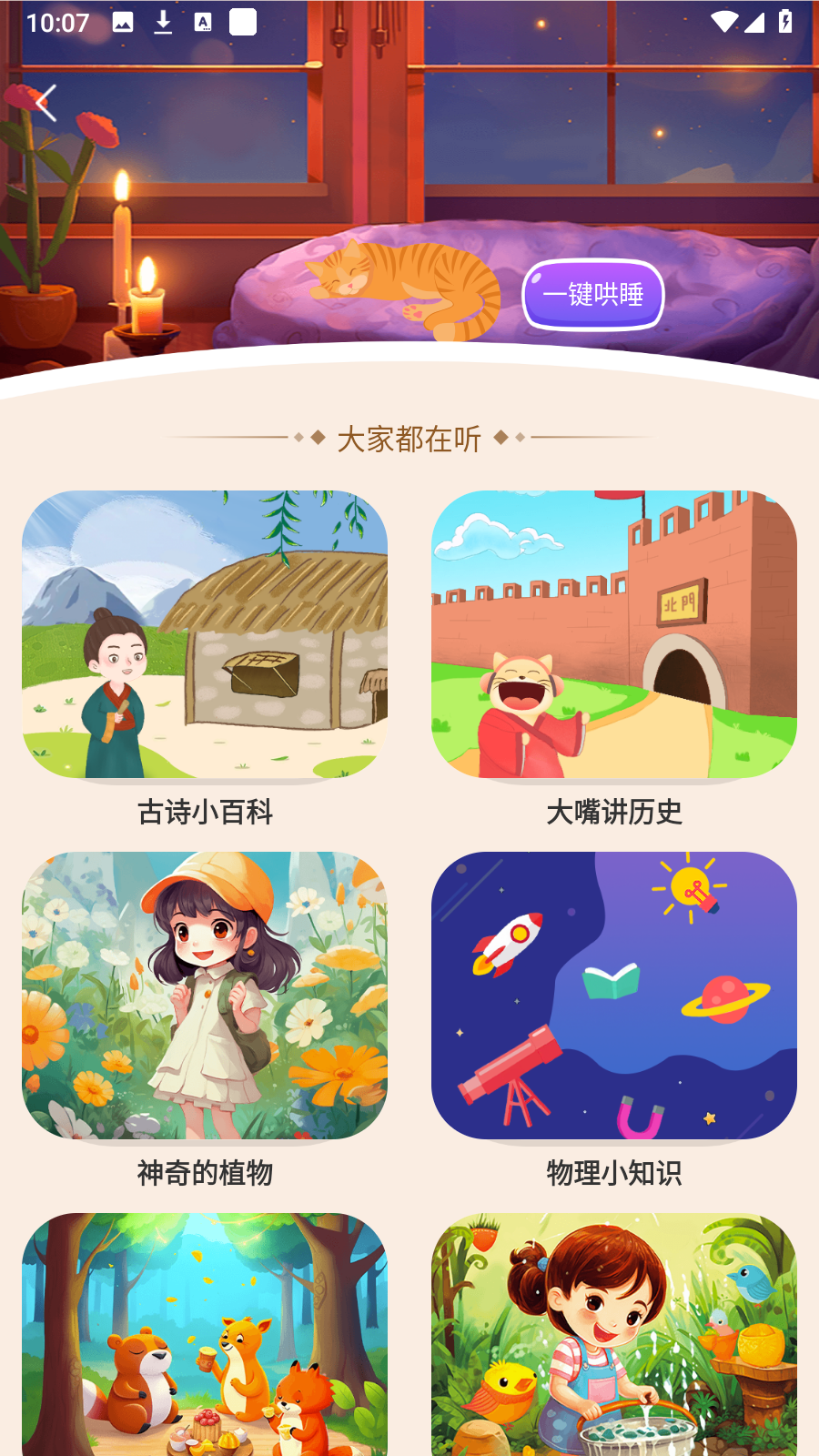Select the 物理小知识 title label
Screen dimensions: 819x1456
(x=617, y=1174)
